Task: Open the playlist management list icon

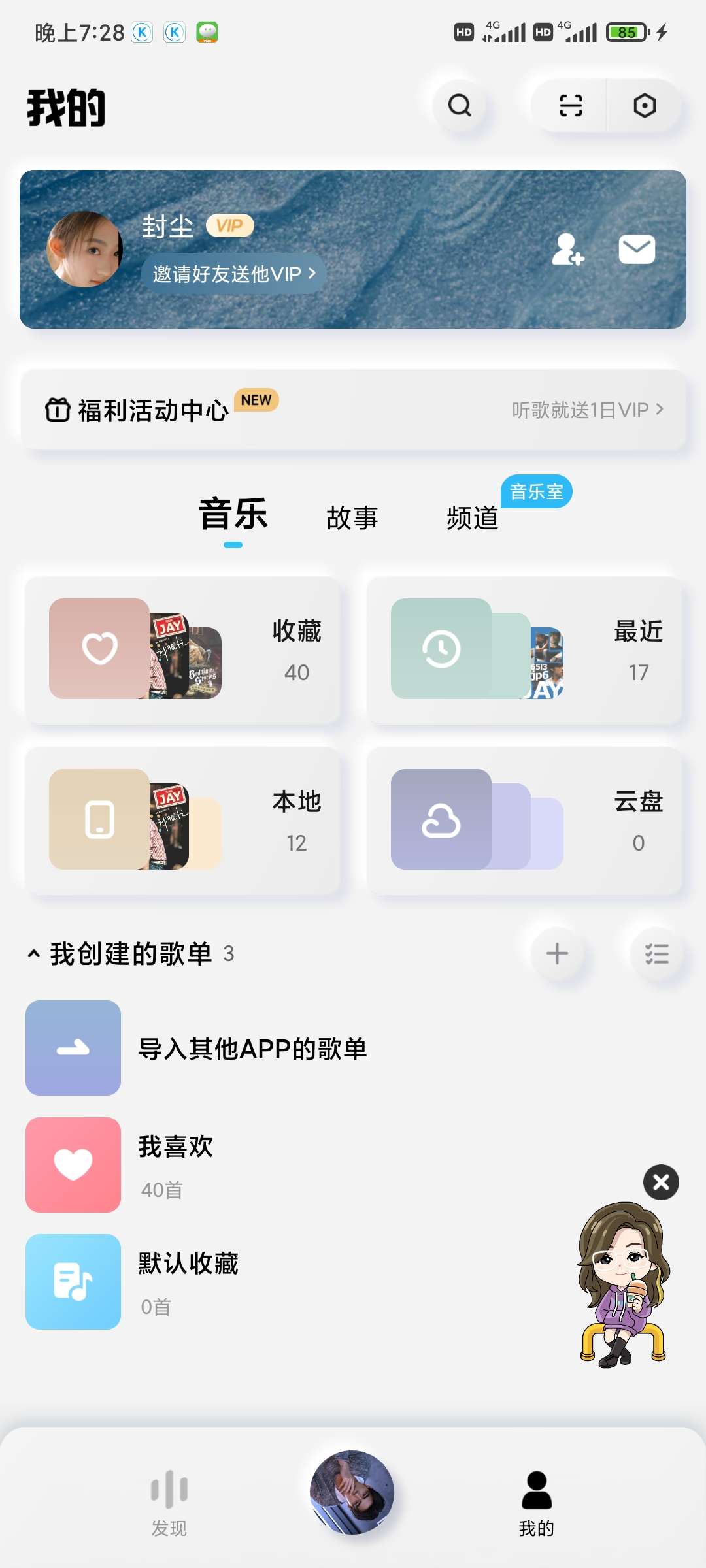Action: pyautogui.click(x=656, y=954)
